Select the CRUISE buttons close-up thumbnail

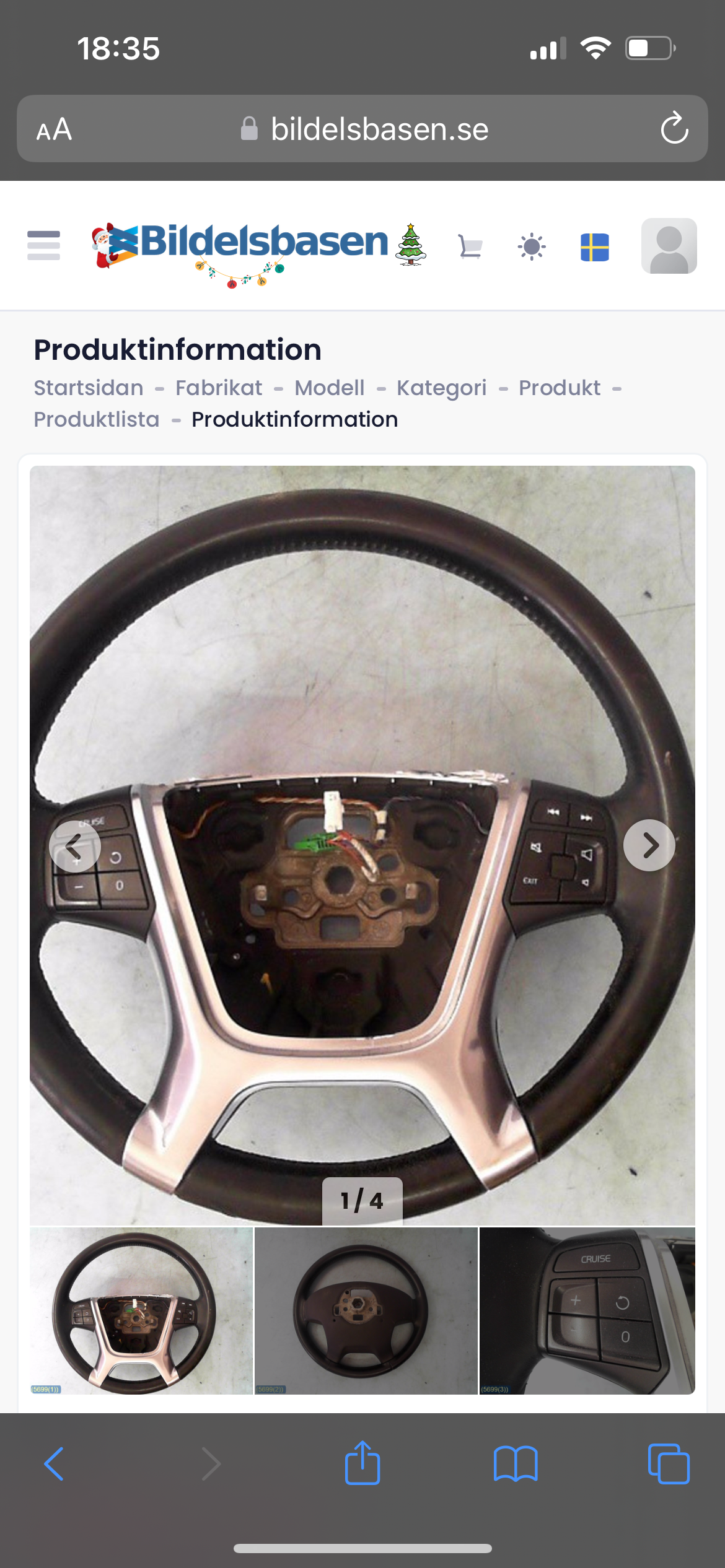tap(587, 1310)
